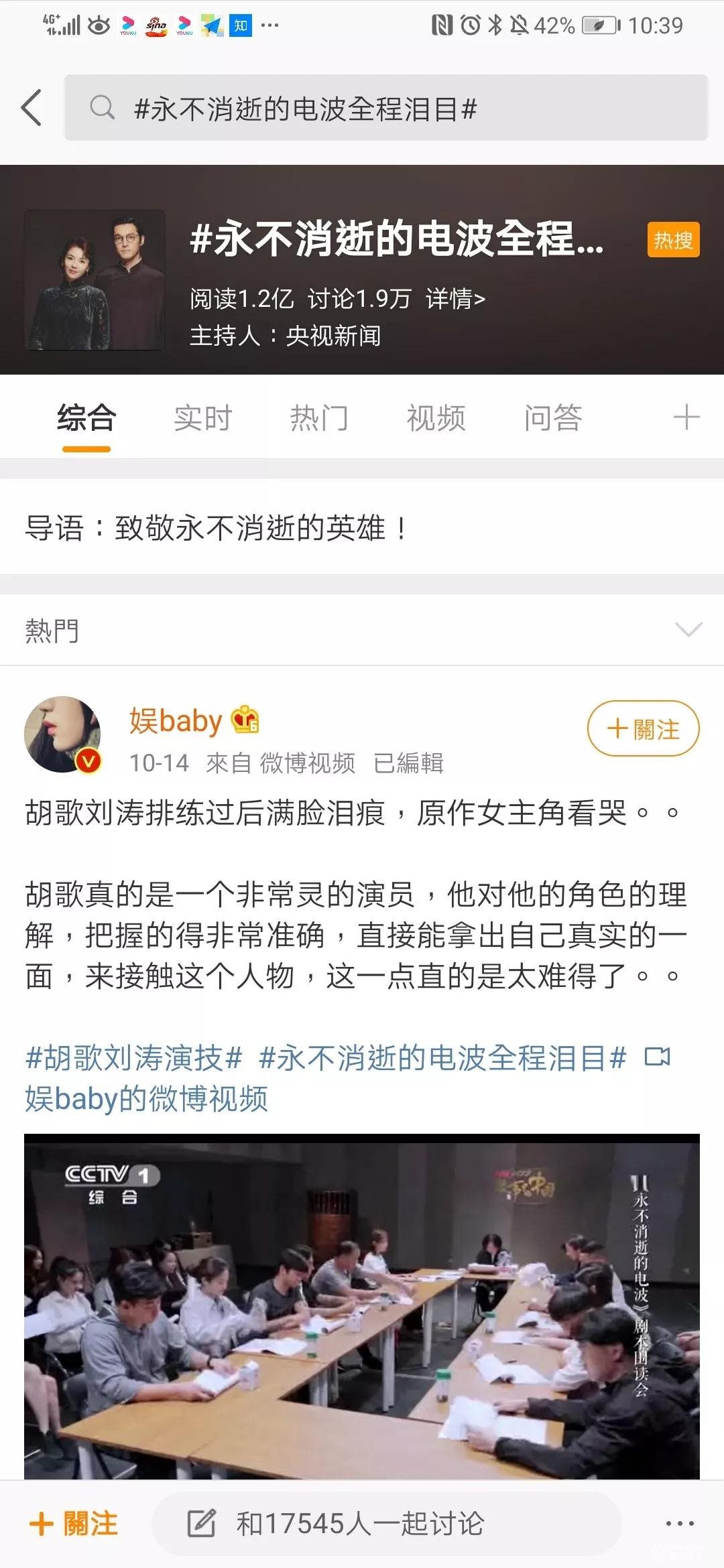Switch to the 实时 tab
This screenshot has height=1568, width=724.
[x=202, y=418]
